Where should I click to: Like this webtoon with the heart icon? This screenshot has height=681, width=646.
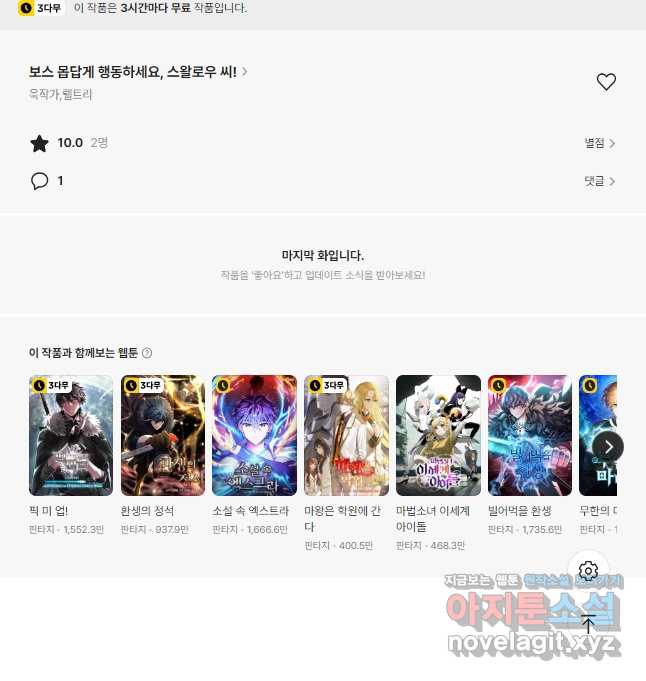tap(606, 82)
